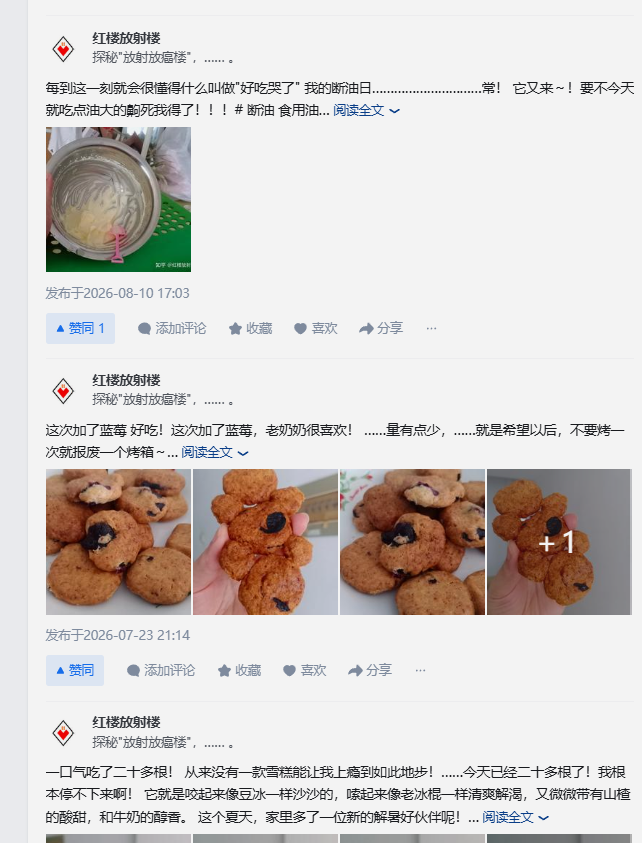Upvote the blueberry cookie post with 赞同
The width and height of the screenshot is (642, 843).
(x=75, y=670)
